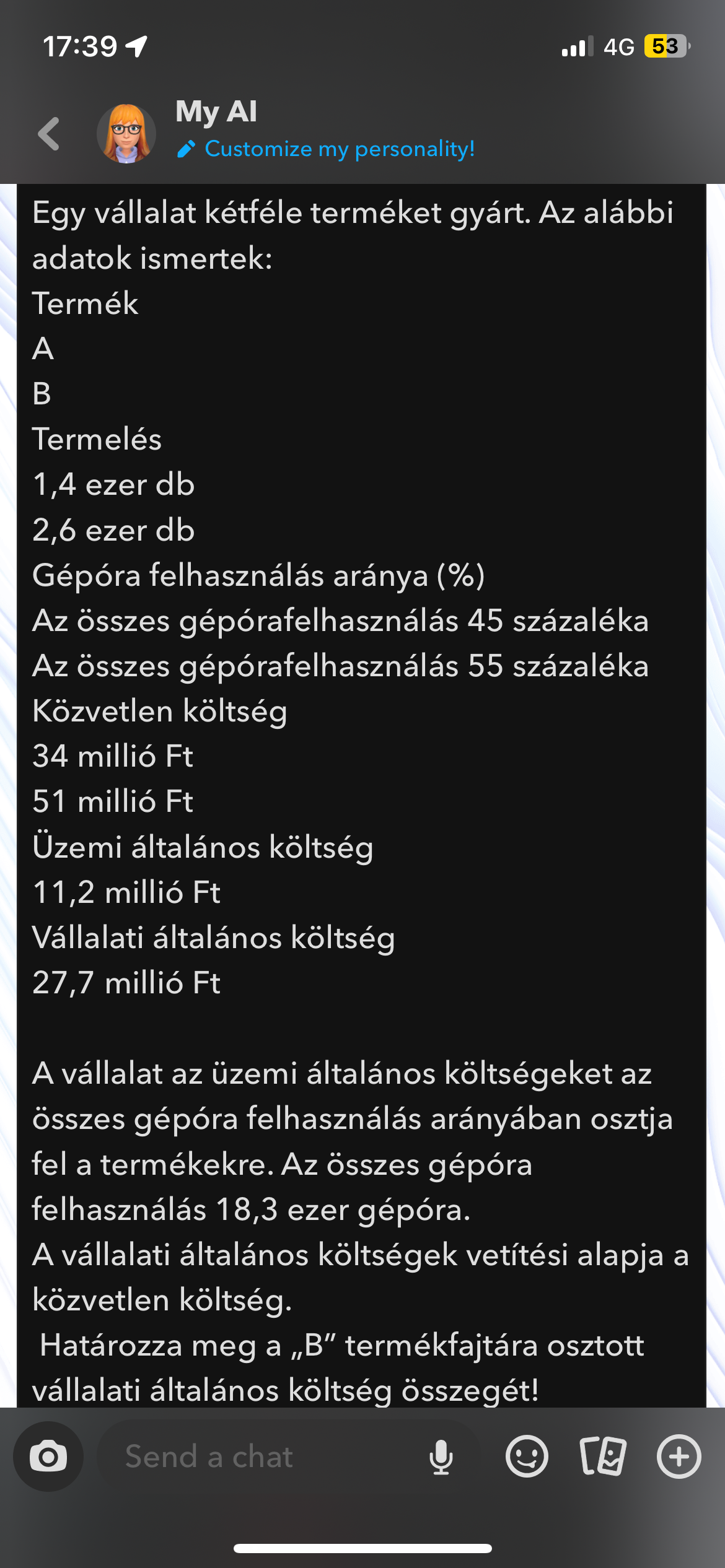Tap Customize my personality link

339,149
